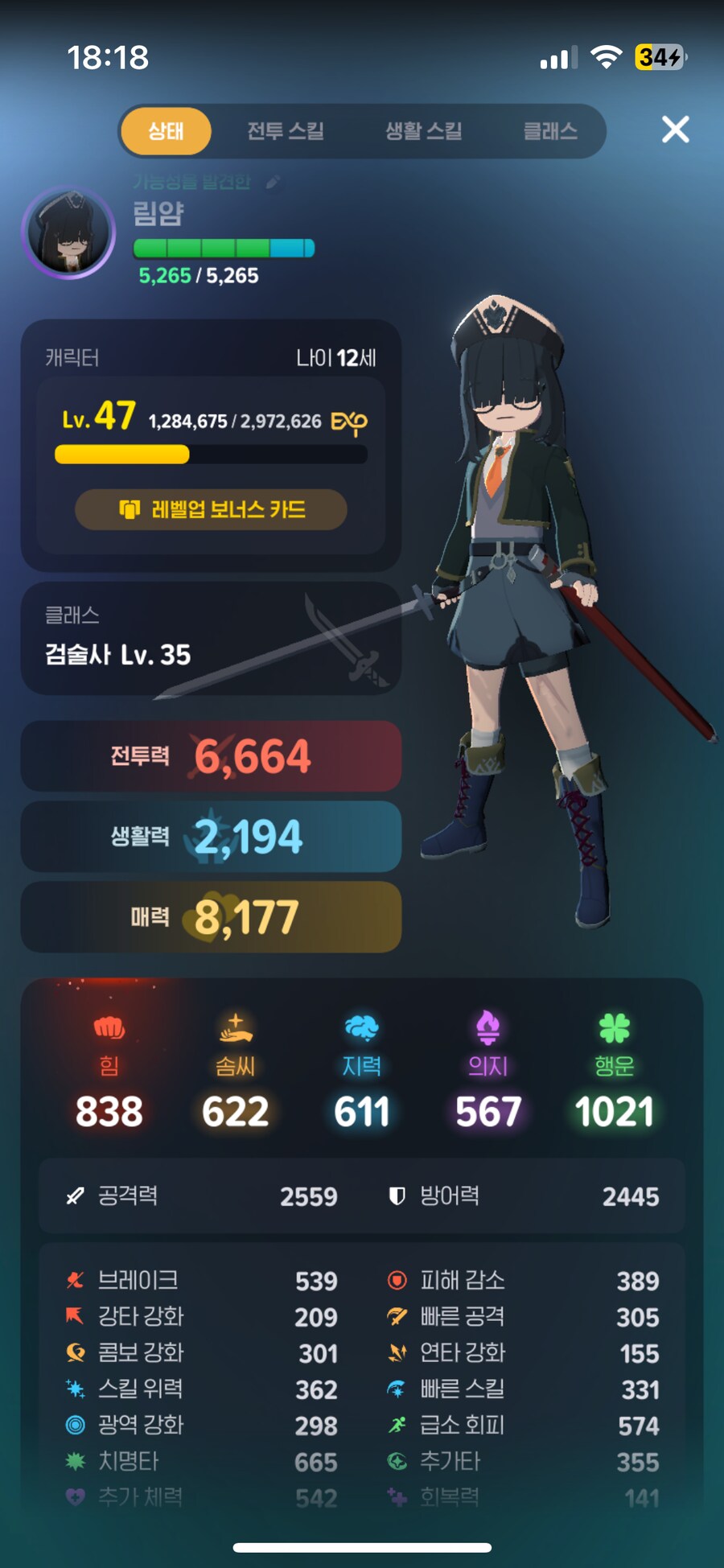Select the 상태 tab
Viewport: 724px width, 1568px height.
pyautogui.click(x=166, y=131)
